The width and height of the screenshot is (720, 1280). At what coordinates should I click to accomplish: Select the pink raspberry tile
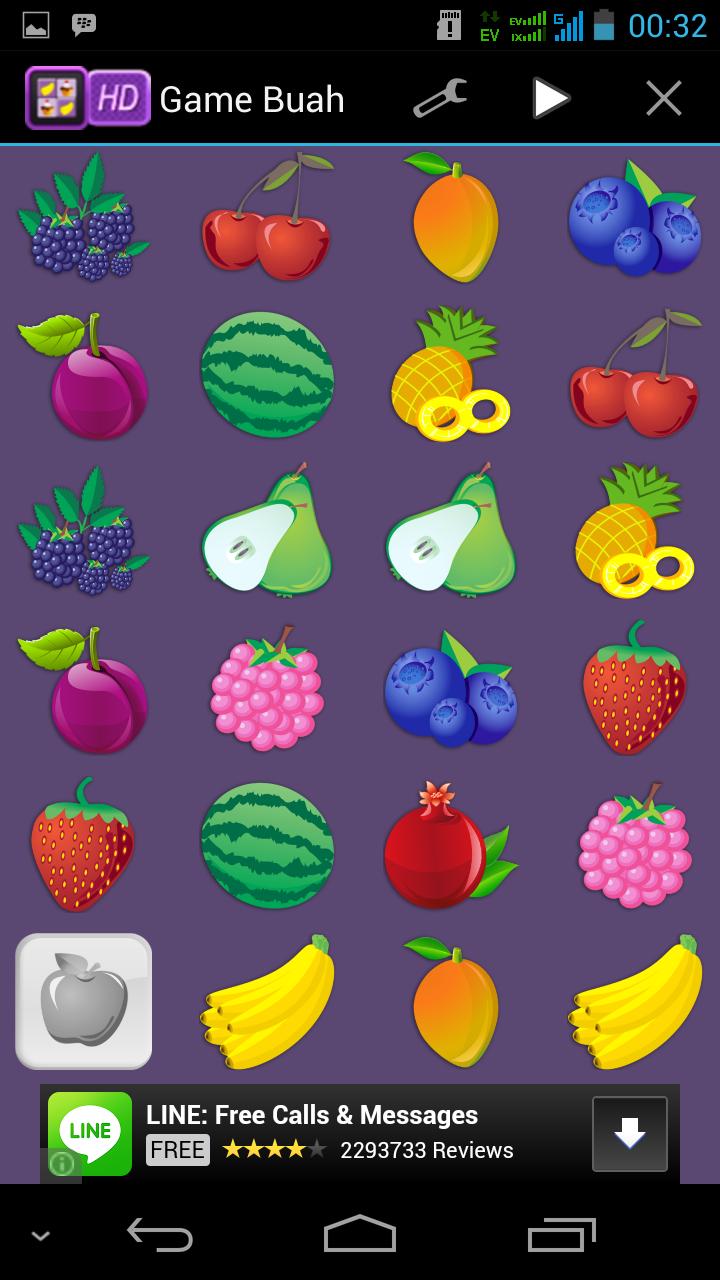pyautogui.click(x=267, y=688)
